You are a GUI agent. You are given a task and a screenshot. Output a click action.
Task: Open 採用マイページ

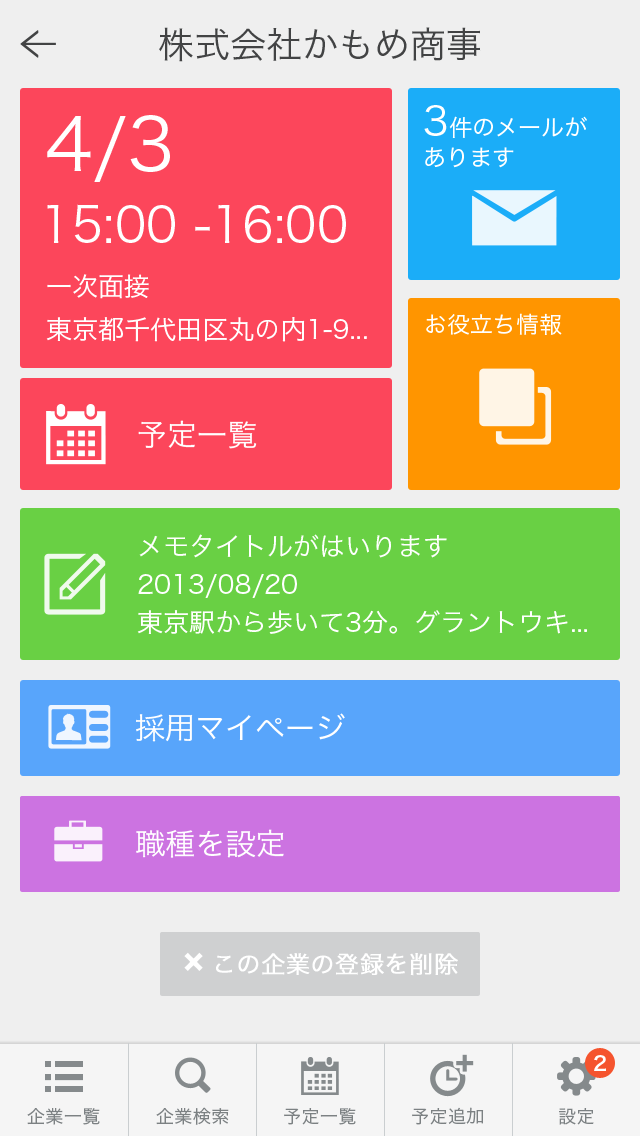[x=320, y=728]
